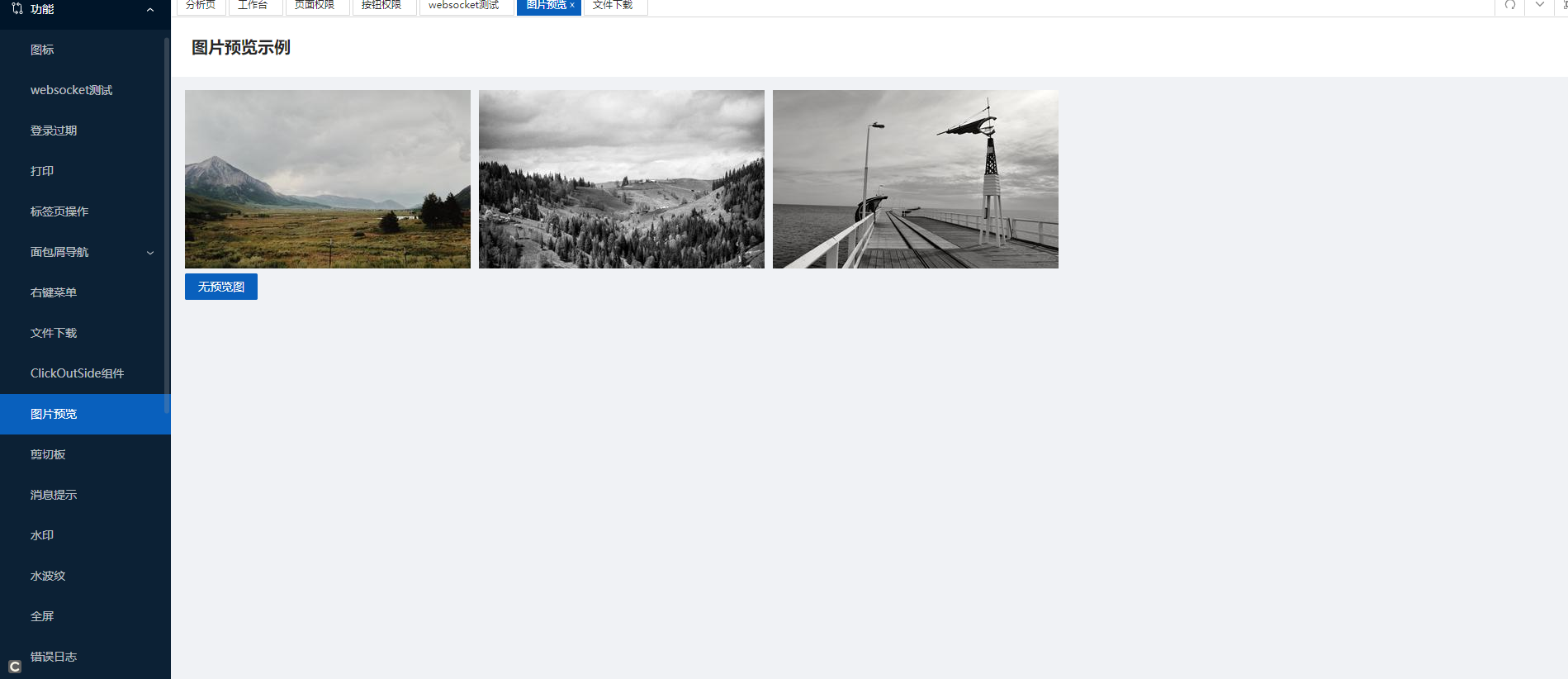
Task: Open 消息提示 menu item
Action: 54,495
